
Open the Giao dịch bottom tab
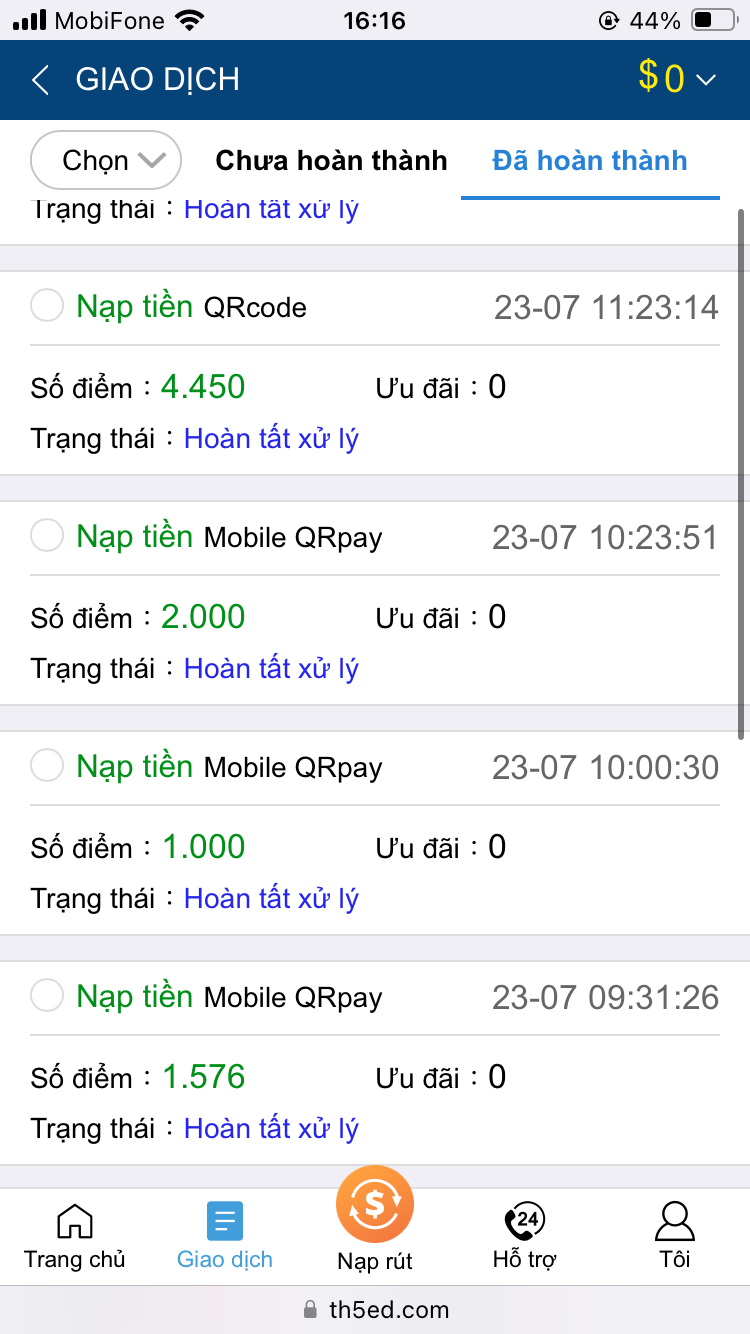[225, 1236]
